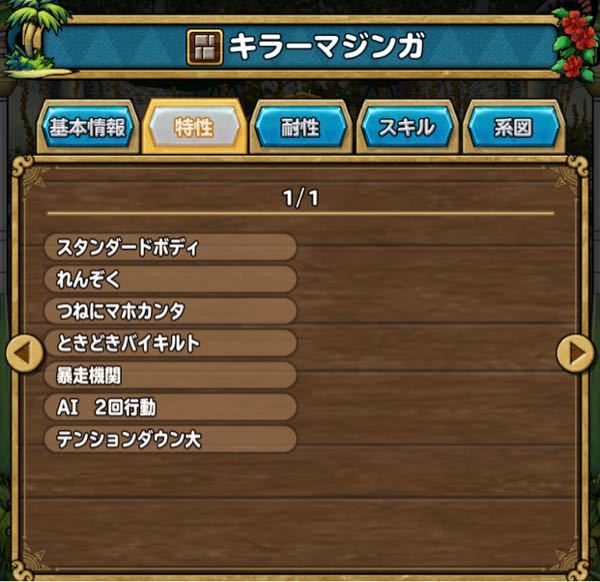This screenshot has width=600, height=582.
Task: Select the ときどきバイキルト trait
Action: point(170,343)
